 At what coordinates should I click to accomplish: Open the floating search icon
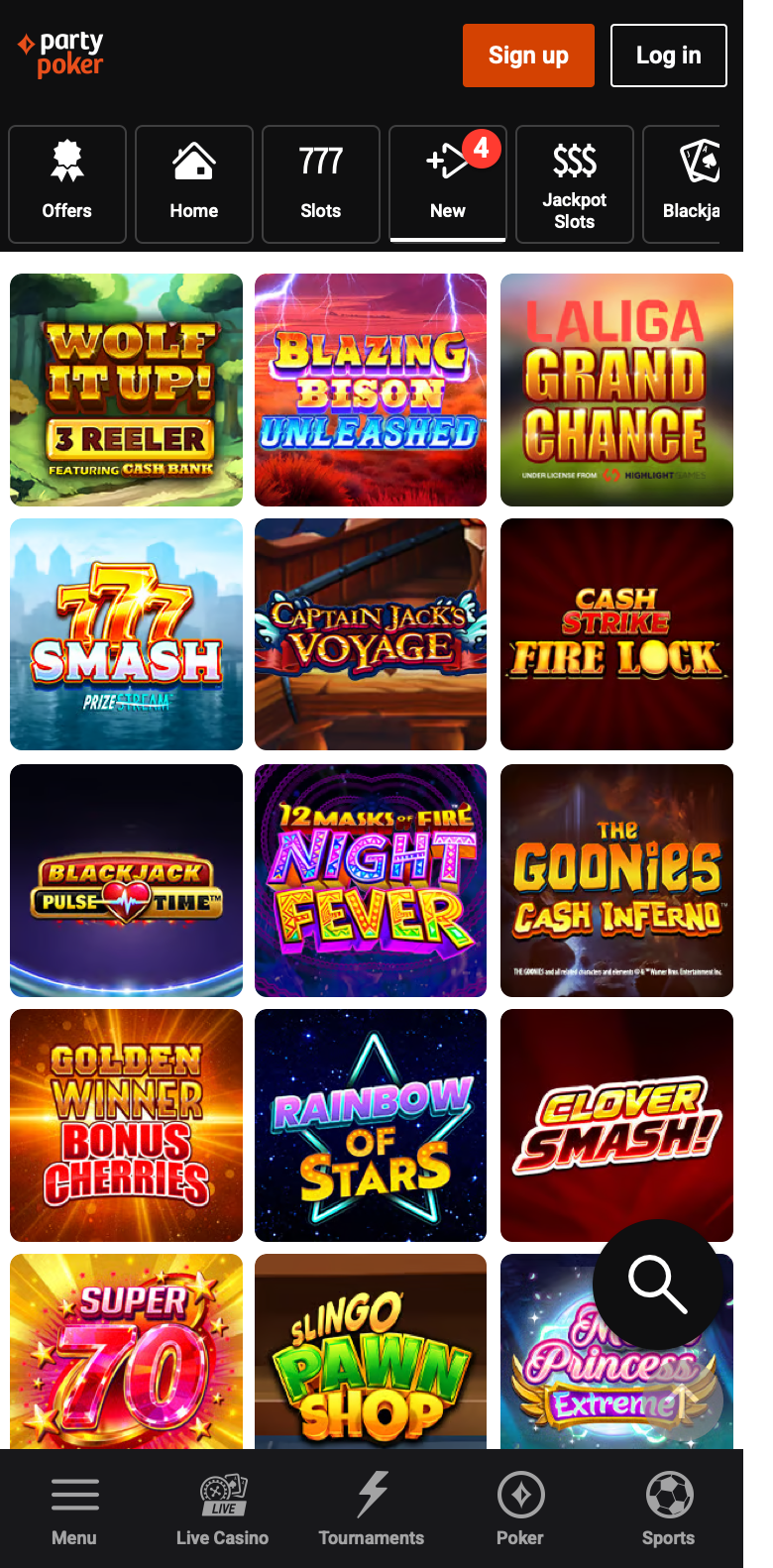tap(658, 1285)
